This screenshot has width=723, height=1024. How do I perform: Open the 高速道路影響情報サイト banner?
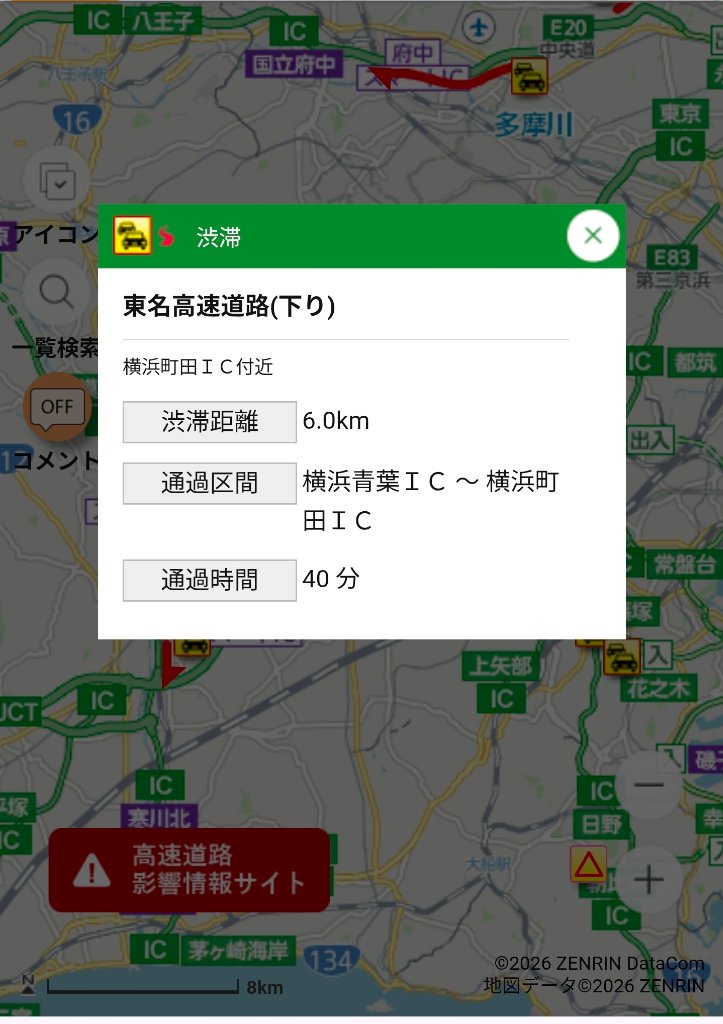(x=190, y=869)
